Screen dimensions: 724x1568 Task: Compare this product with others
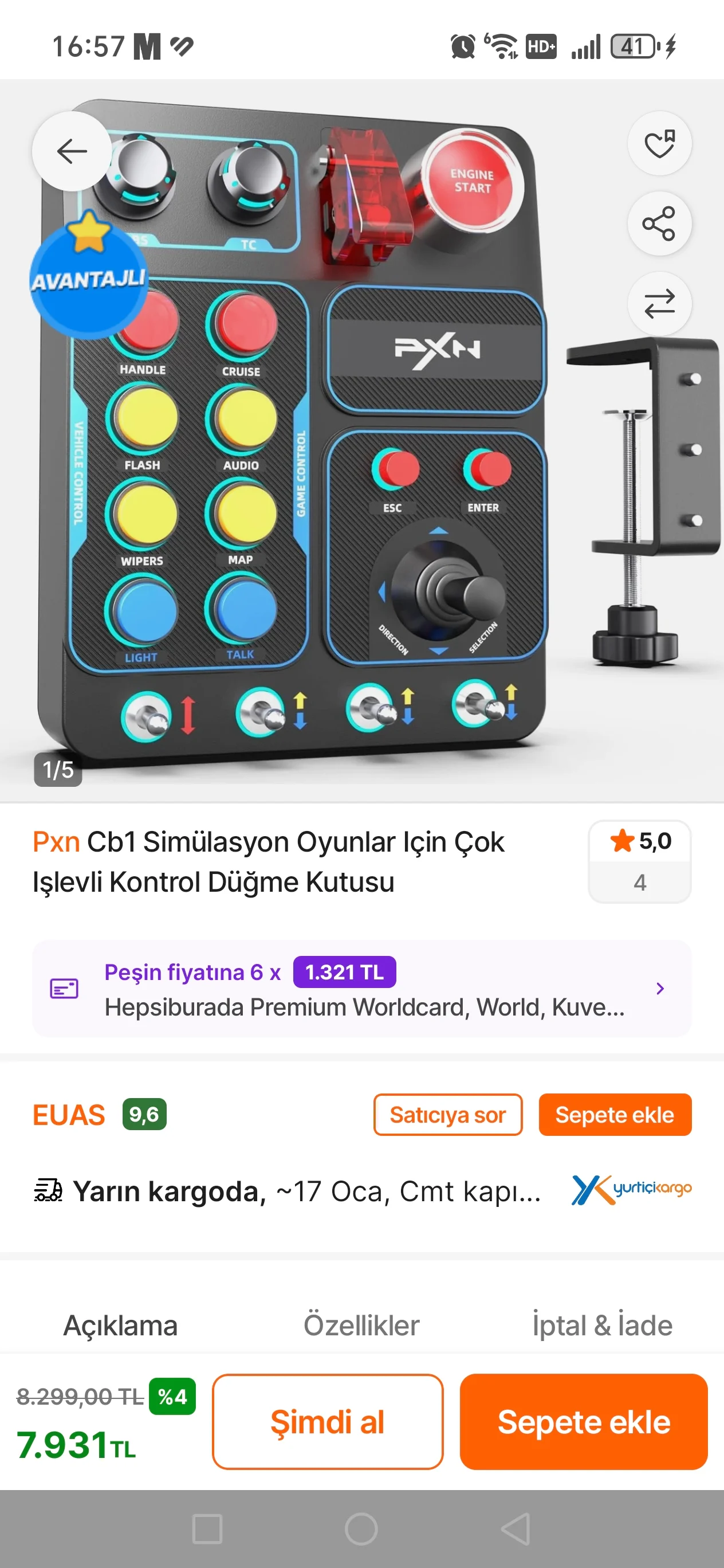click(x=659, y=304)
